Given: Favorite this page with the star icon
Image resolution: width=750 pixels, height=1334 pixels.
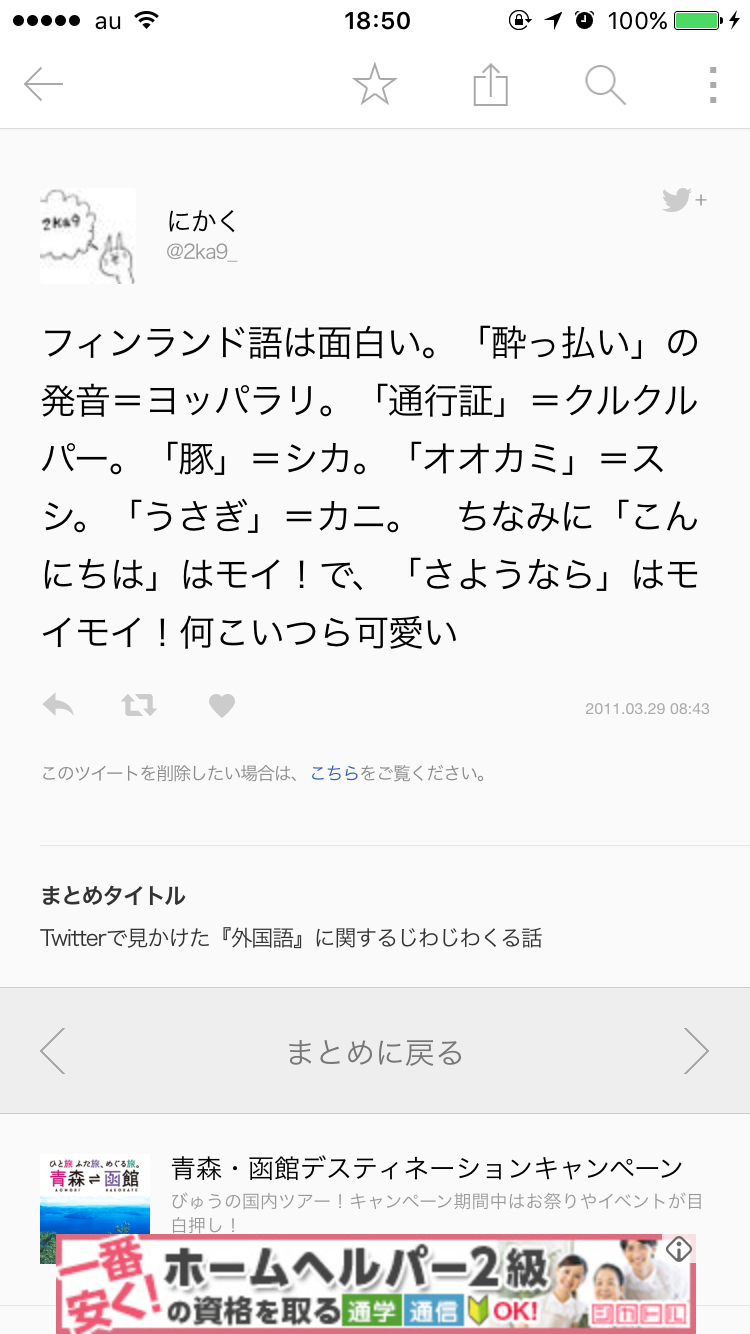Looking at the screenshot, I should coord(375,86).
